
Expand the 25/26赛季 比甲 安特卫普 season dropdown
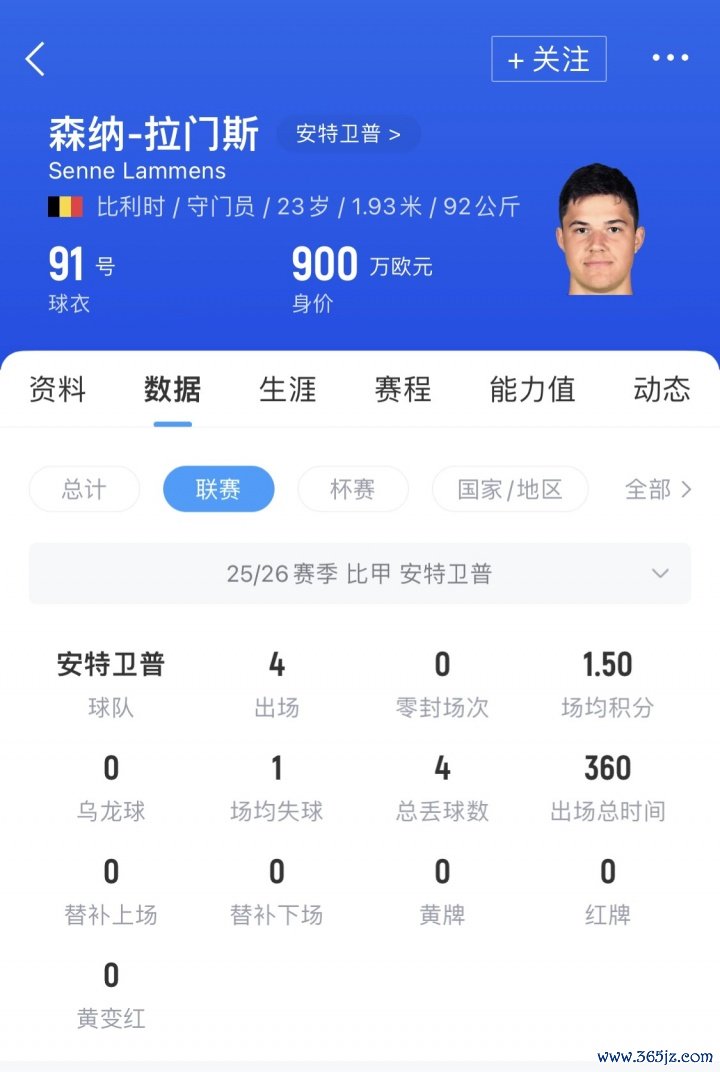(360, 574)
